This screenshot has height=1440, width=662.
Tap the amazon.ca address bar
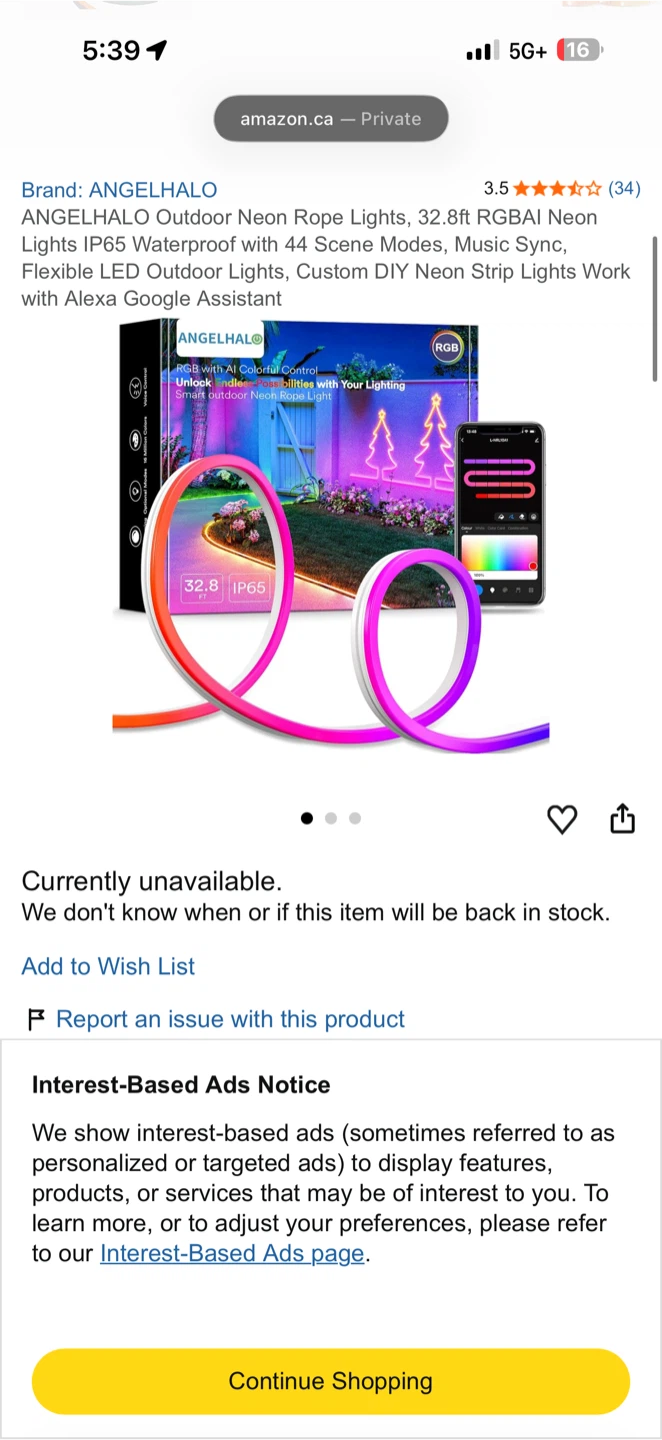(331, 119)
